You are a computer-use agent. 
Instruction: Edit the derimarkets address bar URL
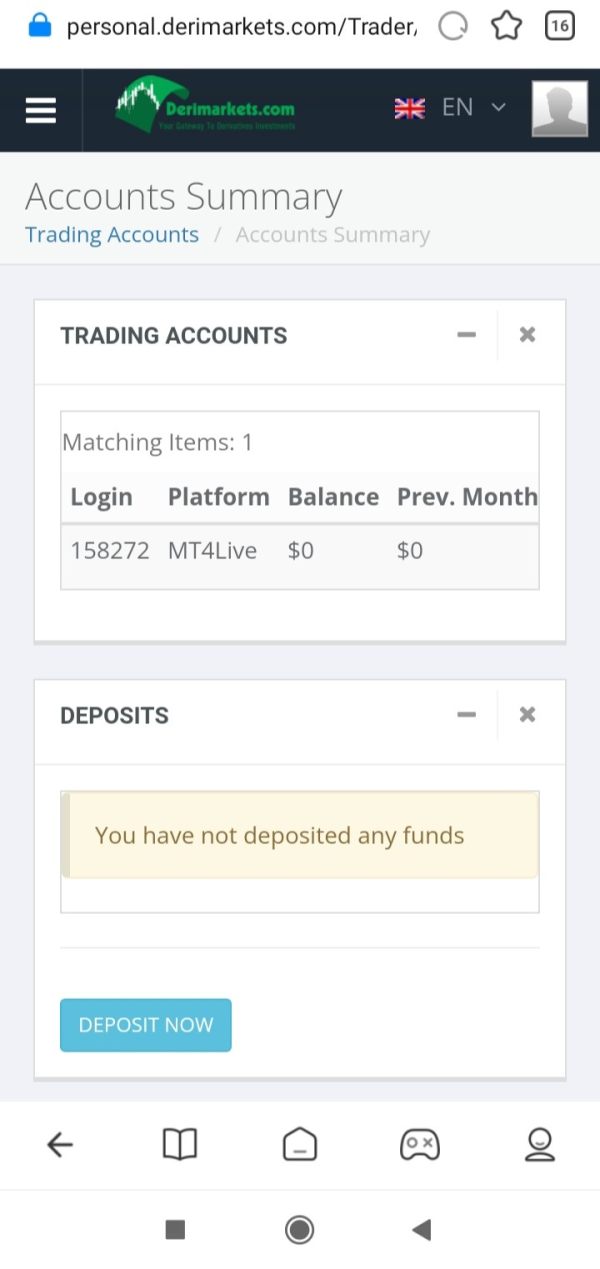coord(242,27)
